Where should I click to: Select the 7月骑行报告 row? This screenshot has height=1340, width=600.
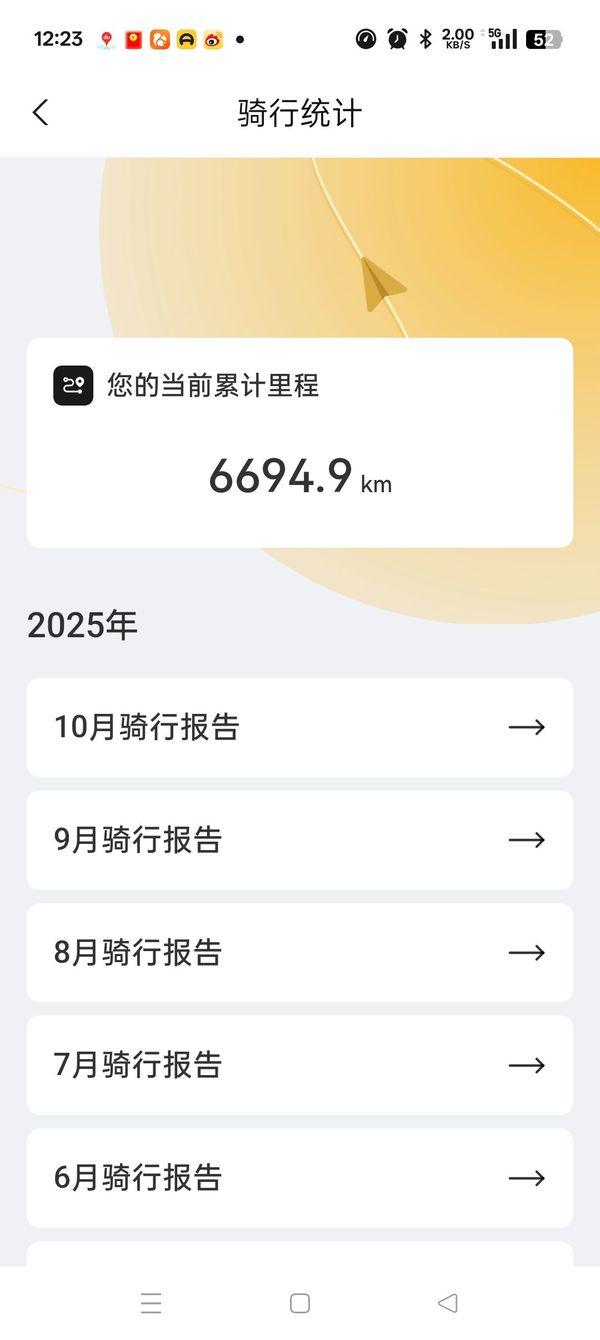(x=300, y=1065)
